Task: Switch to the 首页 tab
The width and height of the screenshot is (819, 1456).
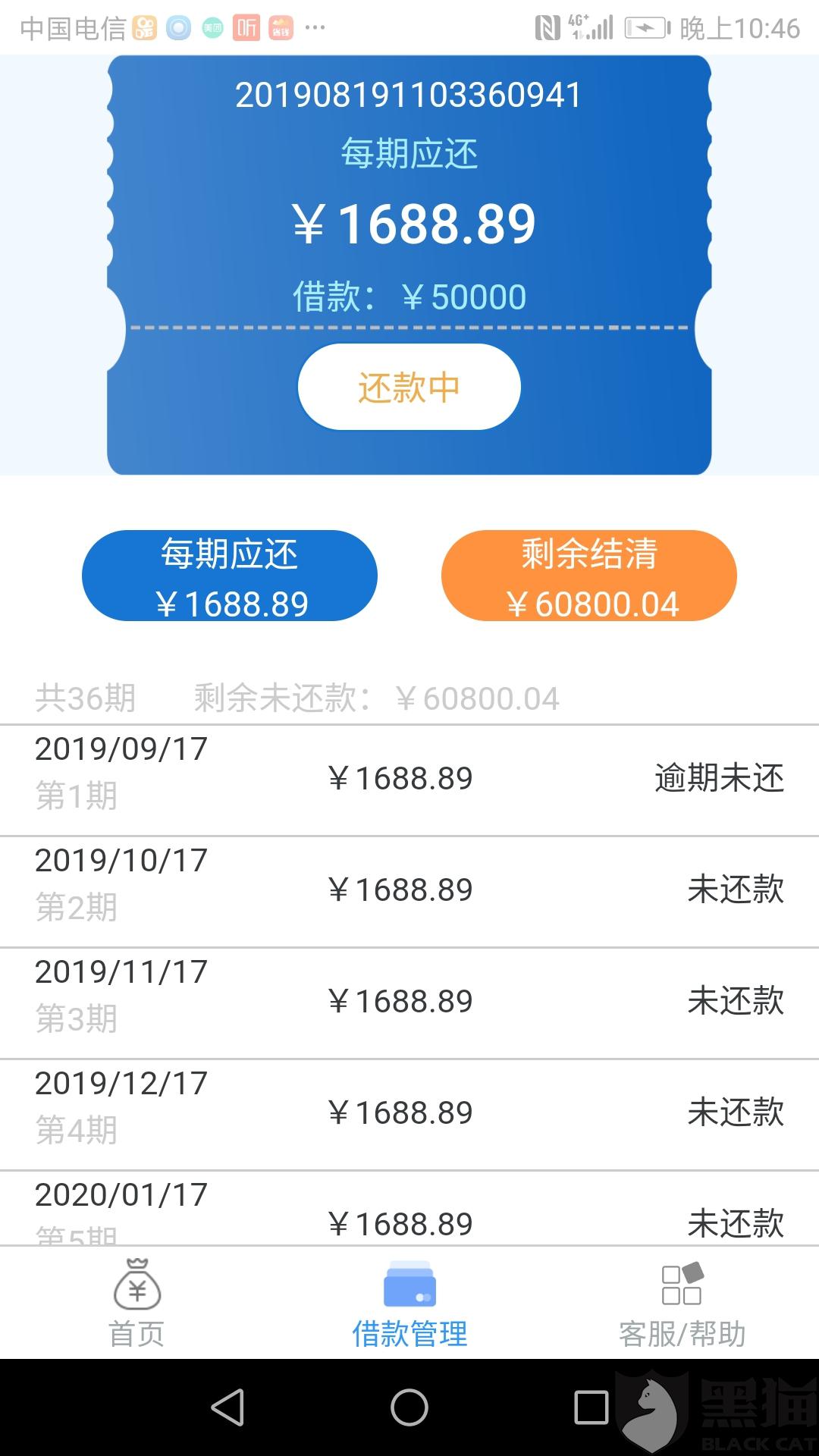Action: click(x=136, y=1303)
